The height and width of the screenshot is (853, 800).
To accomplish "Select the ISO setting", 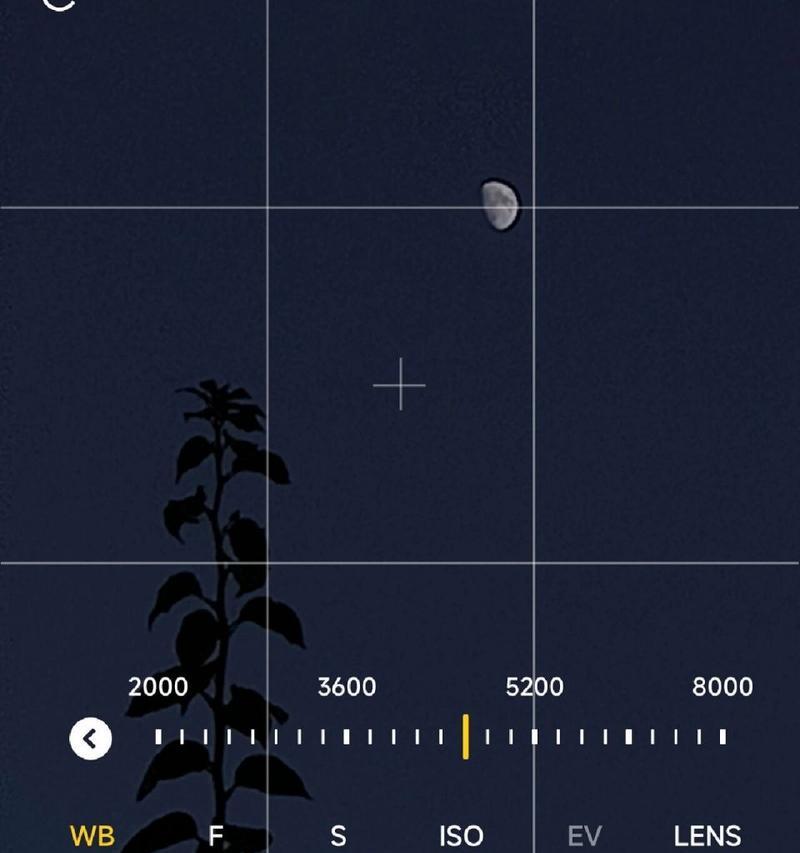I will click(x=461, y=835).
